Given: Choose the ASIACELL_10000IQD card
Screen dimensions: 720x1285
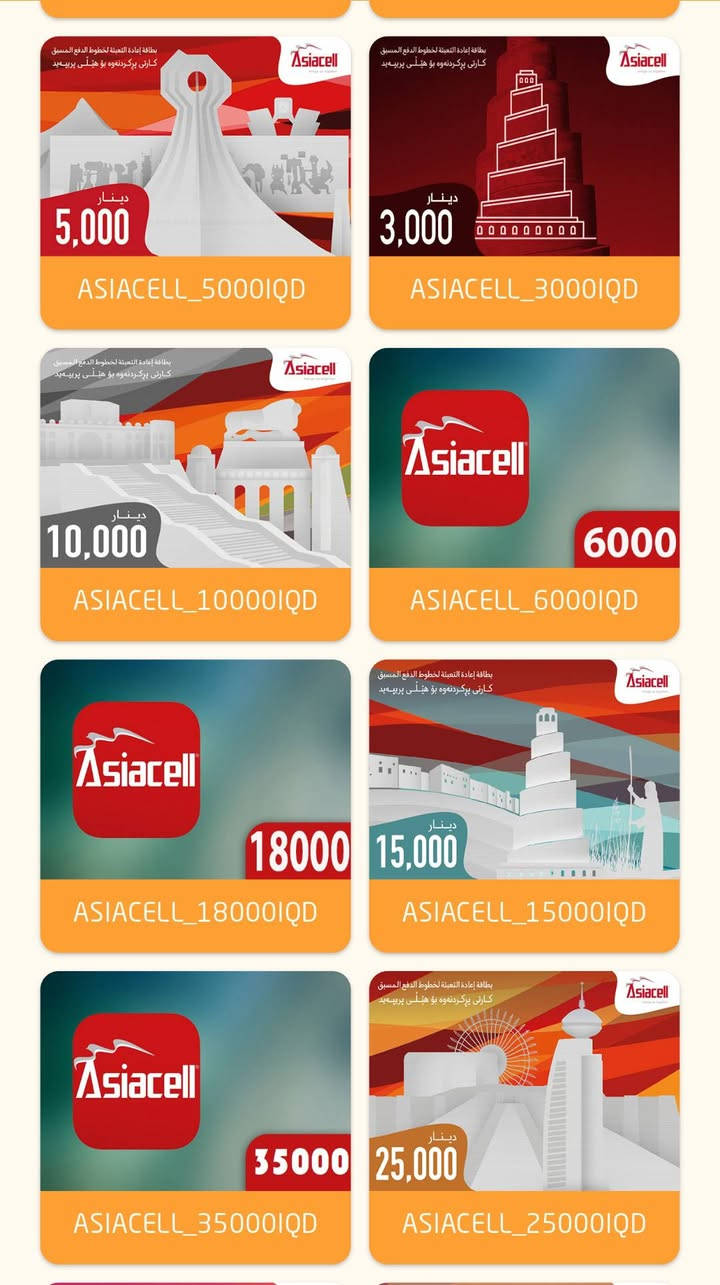Looking at the screenshot, I should click(x=195, y=495).
